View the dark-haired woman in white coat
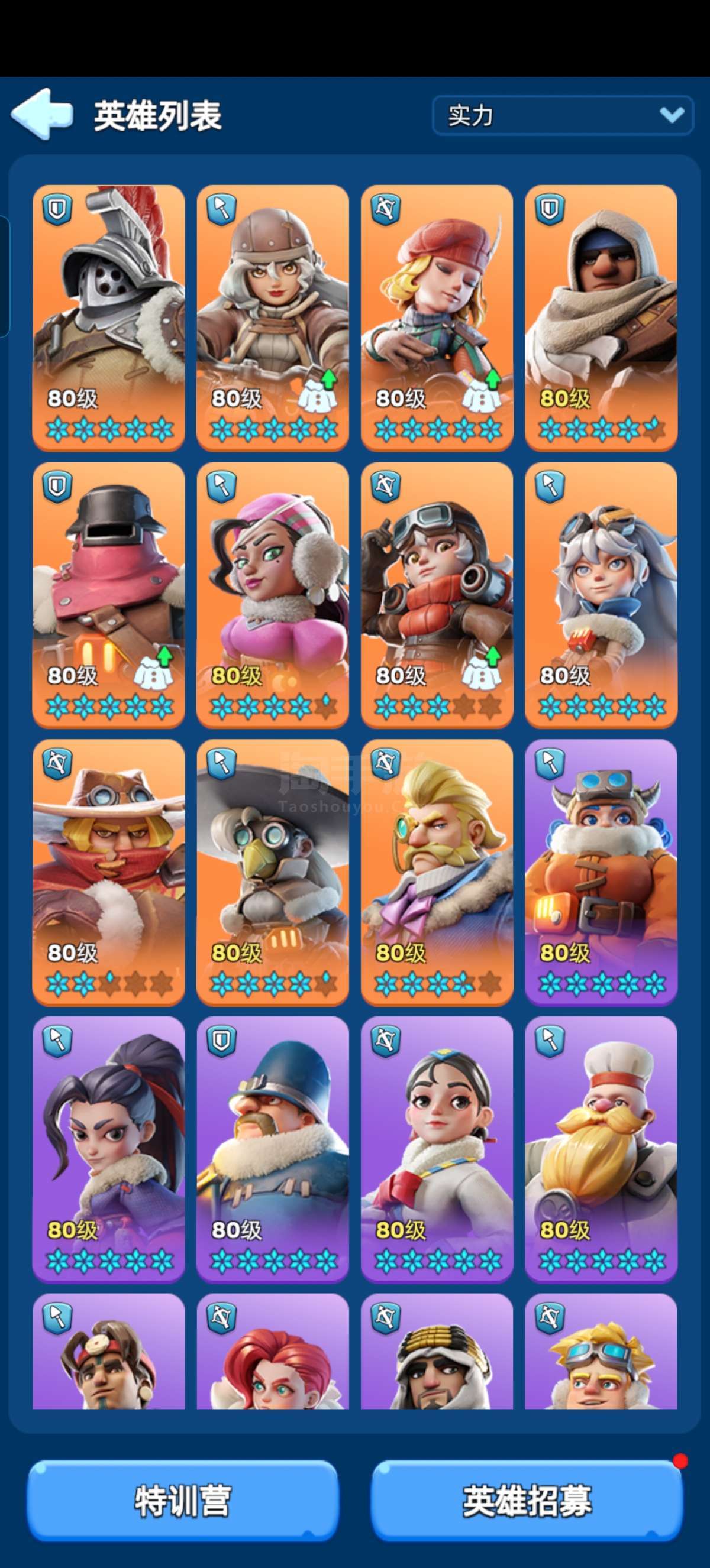710x1568 pixels. tap(437, 1149)
